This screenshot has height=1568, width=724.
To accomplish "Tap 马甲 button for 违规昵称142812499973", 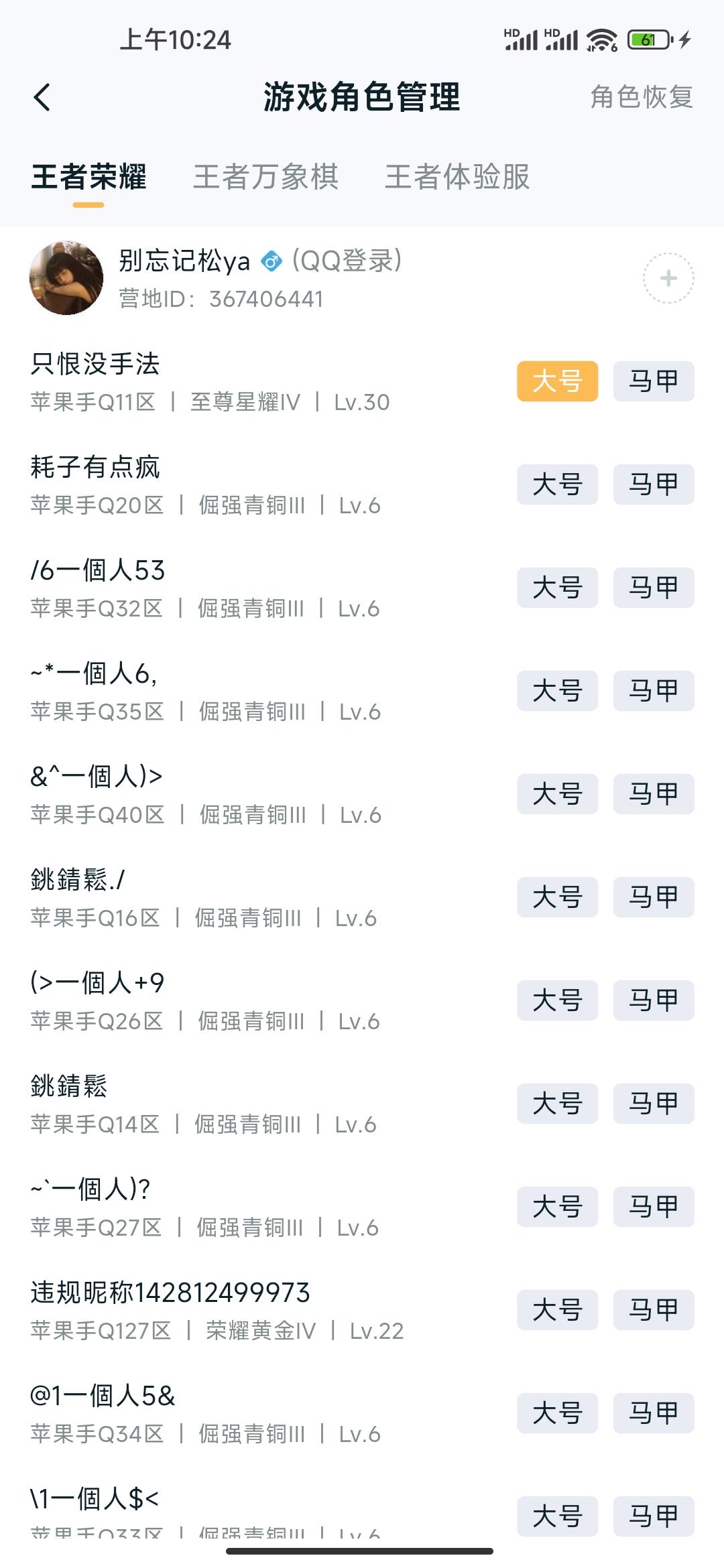I will (653, 1310).
